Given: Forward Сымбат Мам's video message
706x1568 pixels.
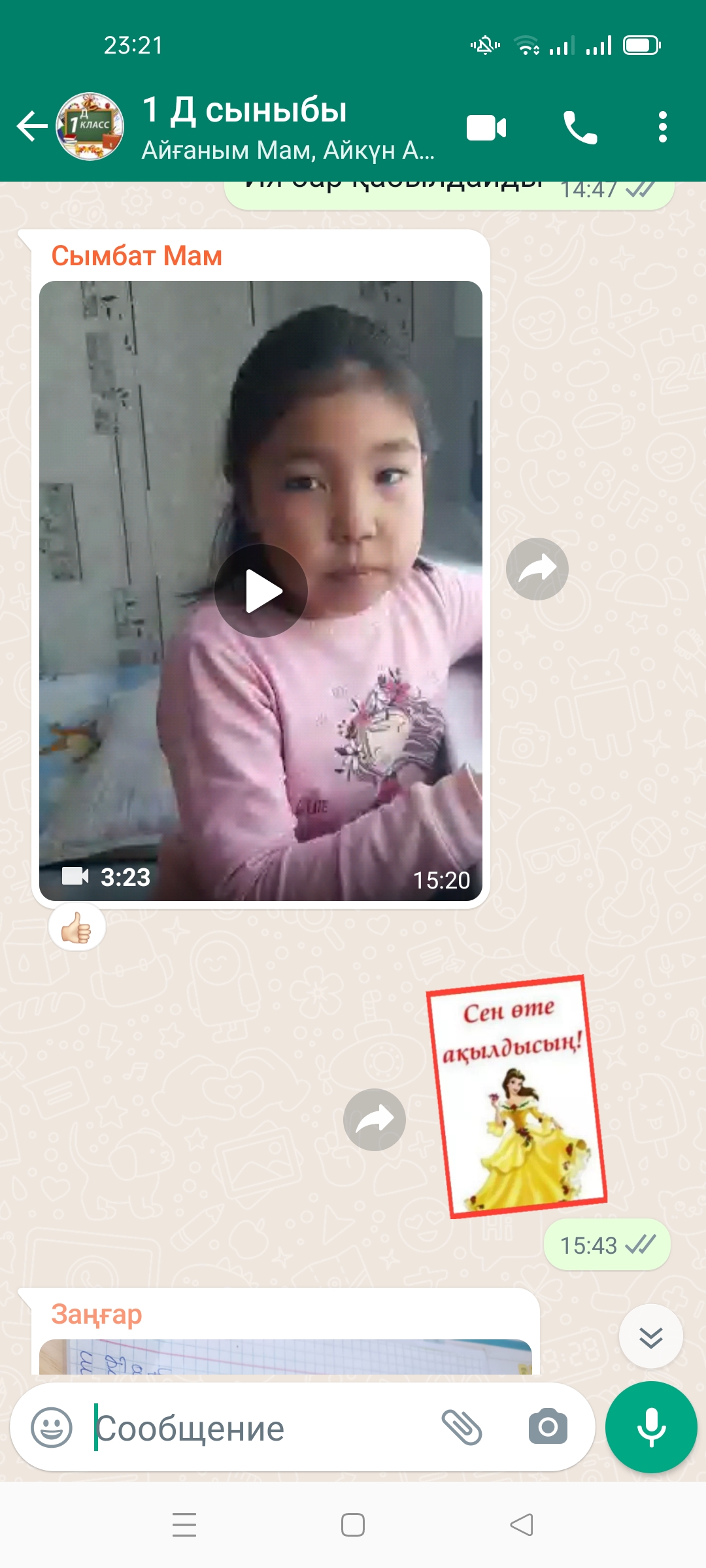Looking at the screenshot, I should (x=537, y=569).
